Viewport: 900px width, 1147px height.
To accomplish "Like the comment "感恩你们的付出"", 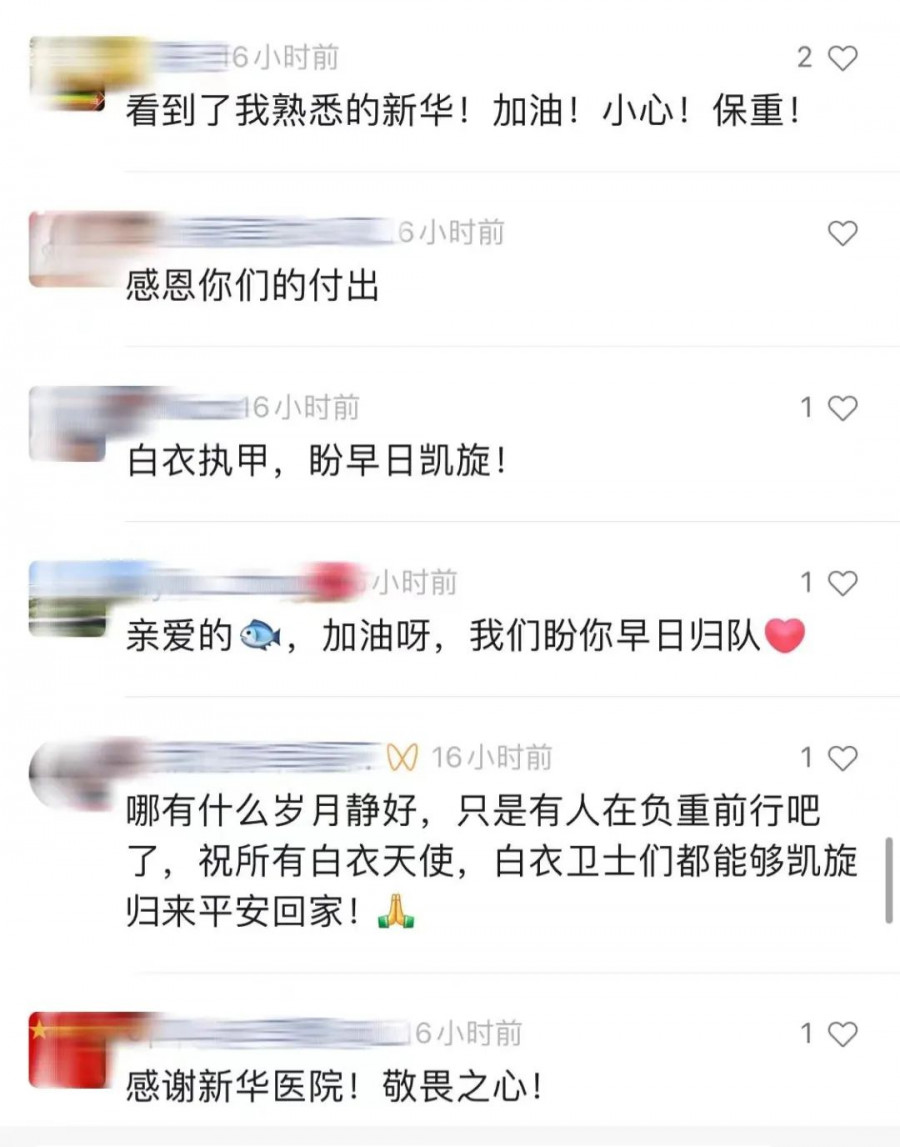I will (842, 234).
